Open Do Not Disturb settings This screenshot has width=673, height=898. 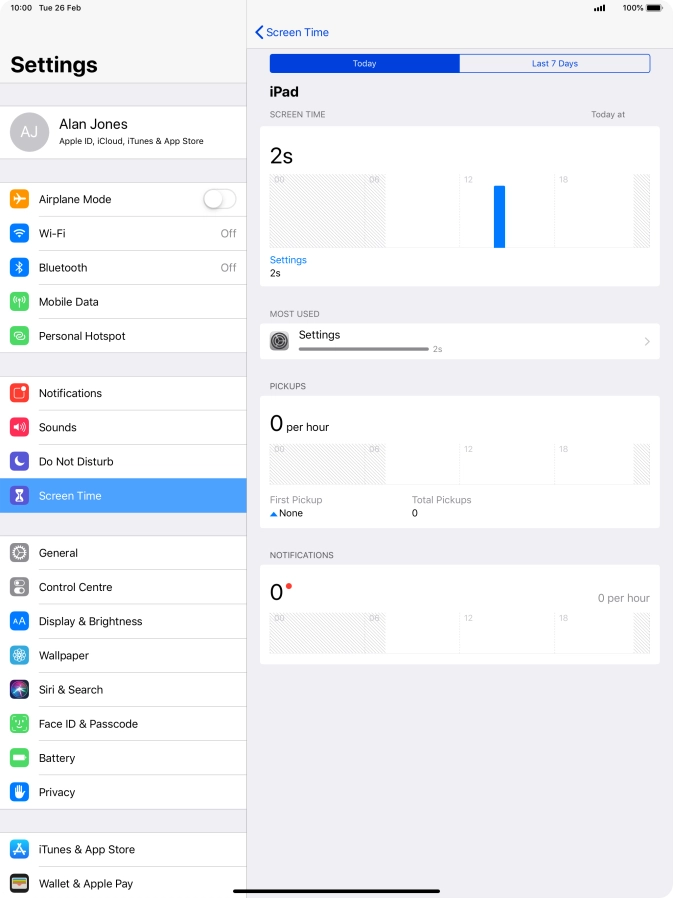click(123, 461)
